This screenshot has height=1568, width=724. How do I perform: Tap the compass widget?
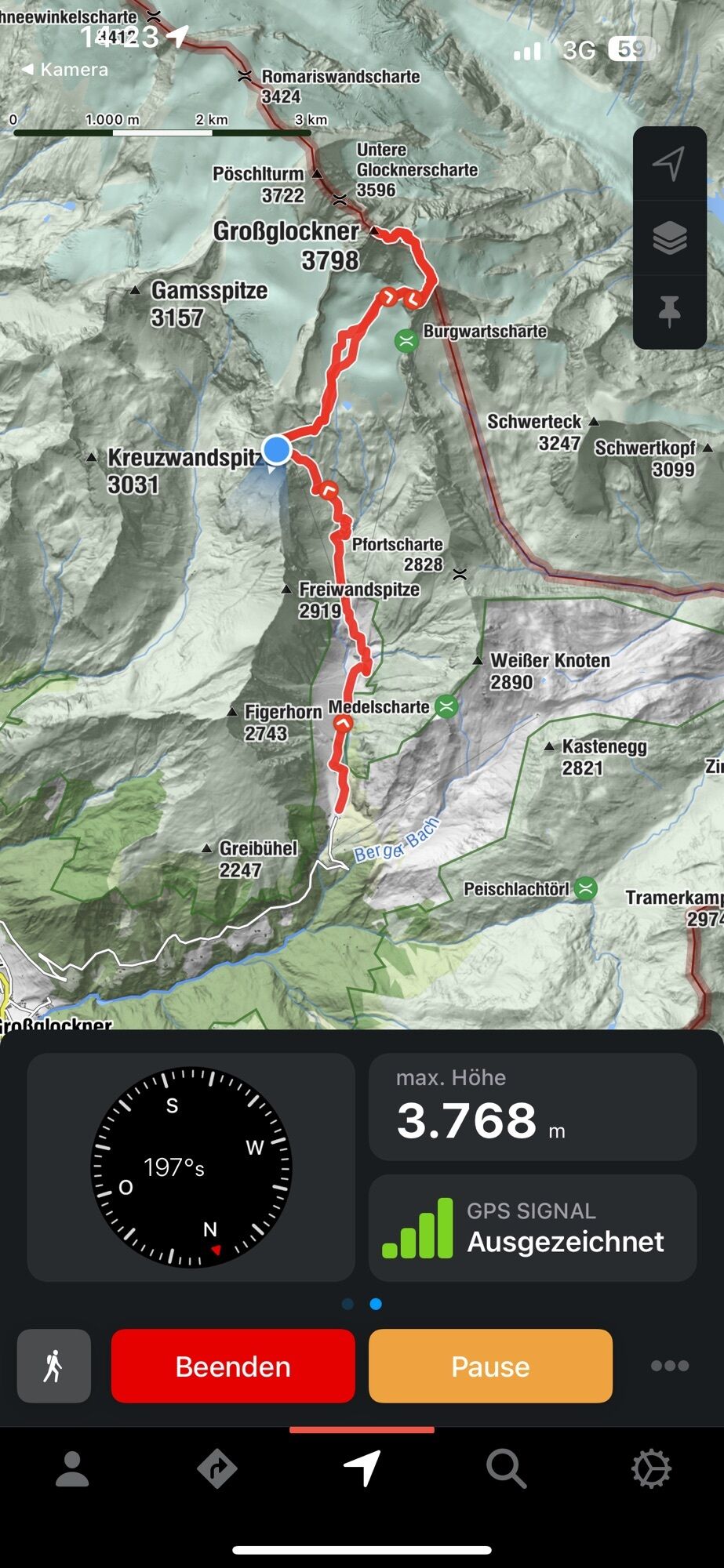191,1167
